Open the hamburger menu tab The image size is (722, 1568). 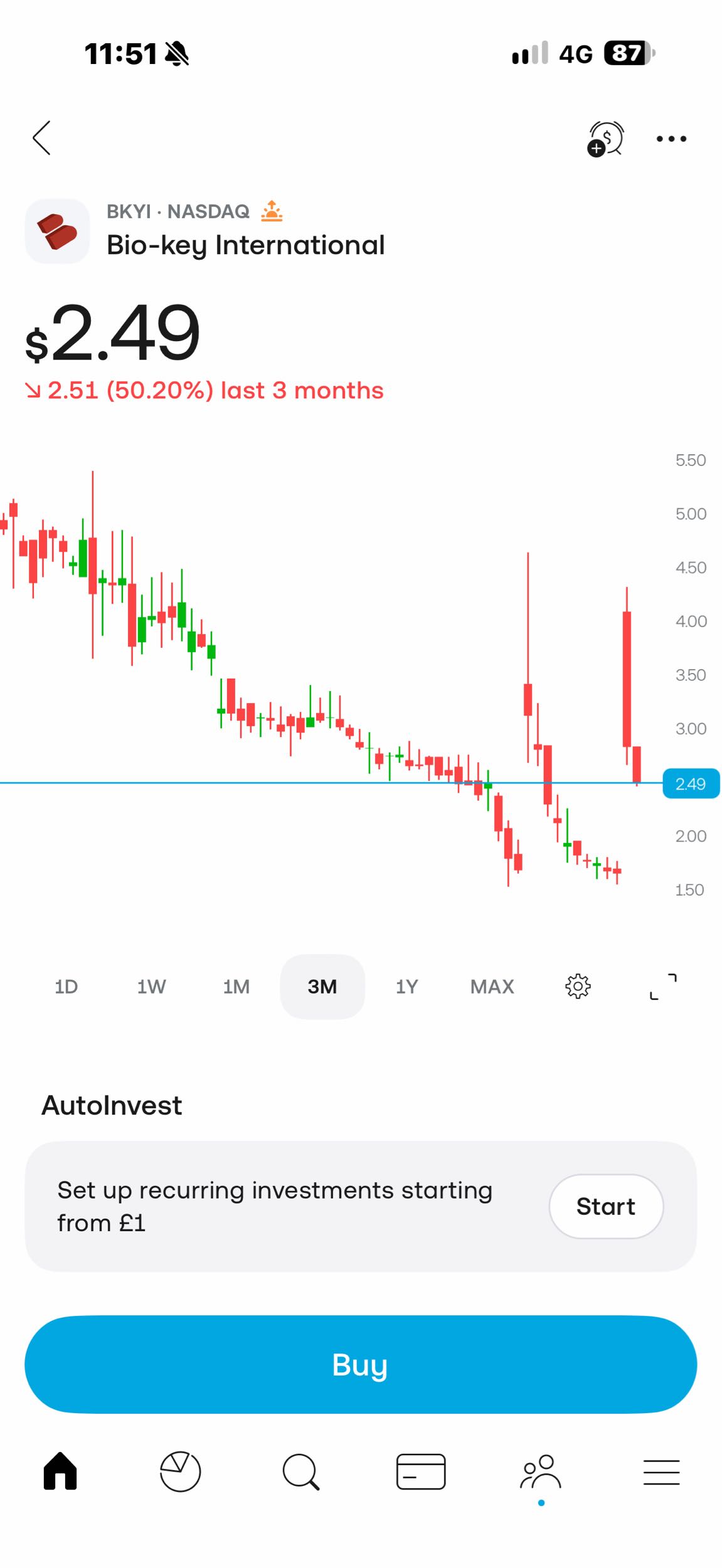point(662,1472)
